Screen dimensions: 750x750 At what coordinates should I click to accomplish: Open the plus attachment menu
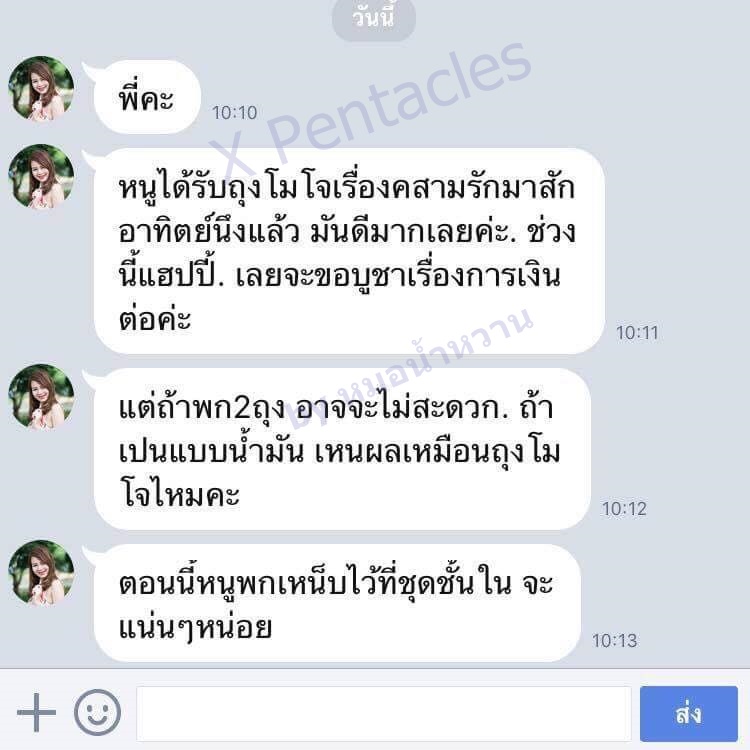[37, 713]
